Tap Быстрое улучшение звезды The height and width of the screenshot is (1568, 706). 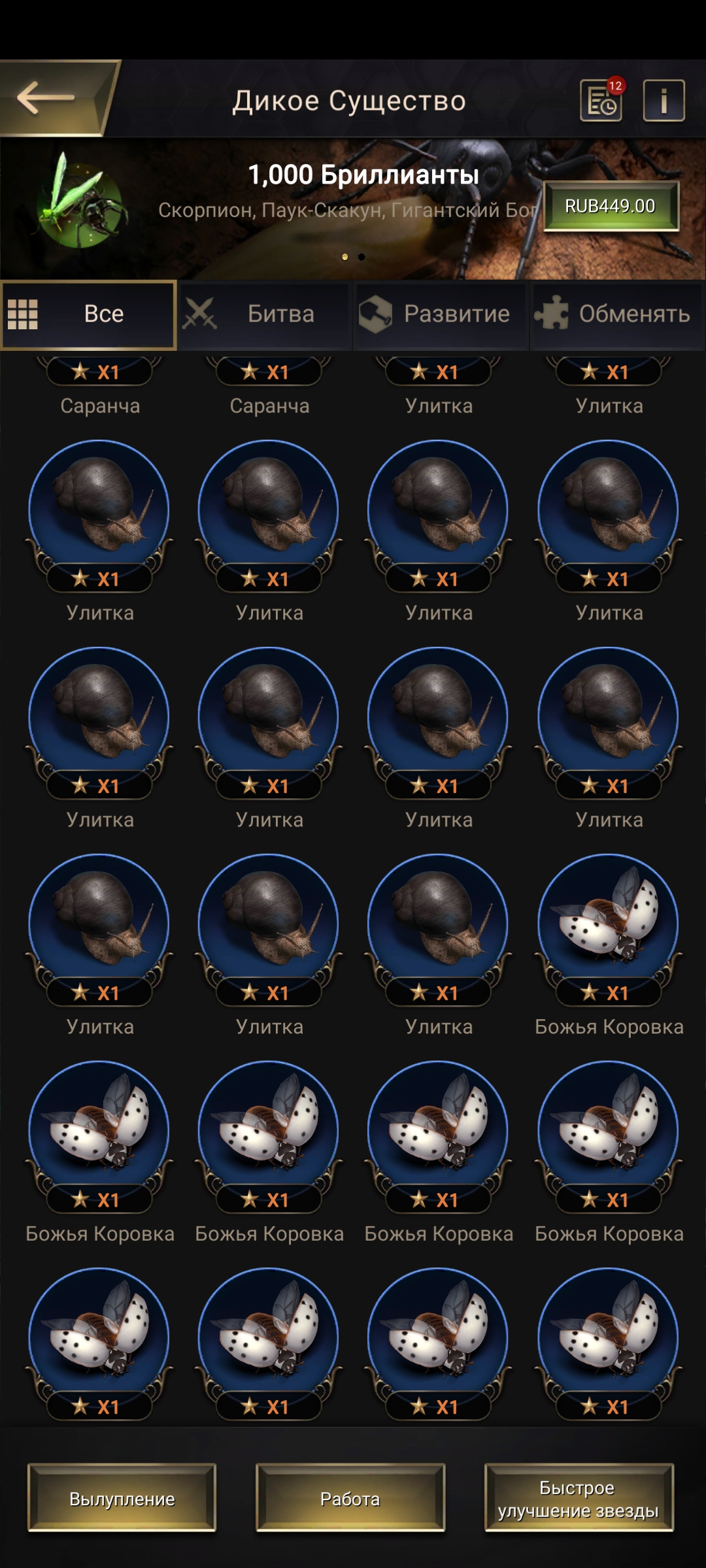pyautogui.click(x=579, y=1498)
